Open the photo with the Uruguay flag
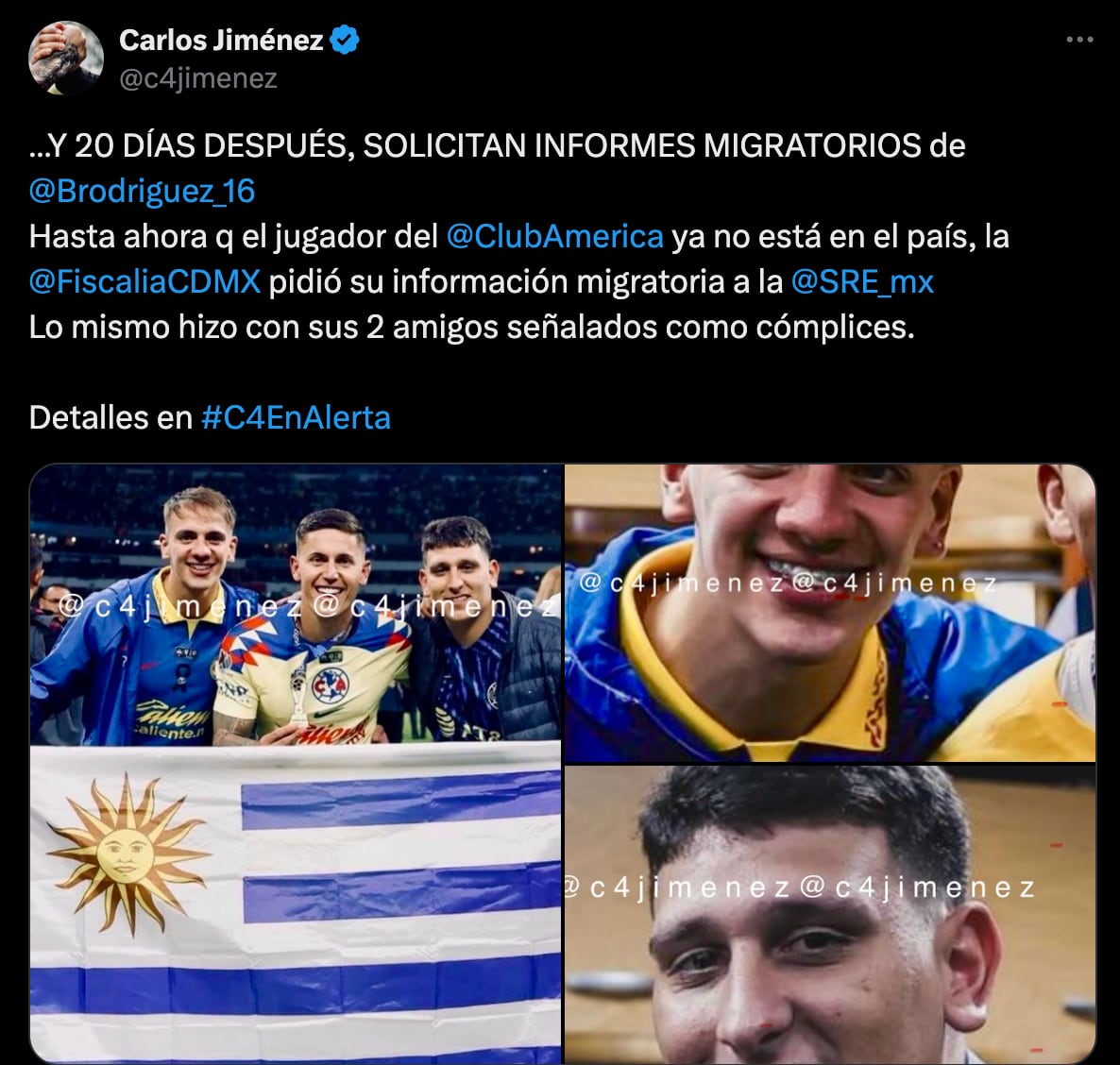The width and height of the screenshot is (1120, 1065). click(x=296, y=765)
